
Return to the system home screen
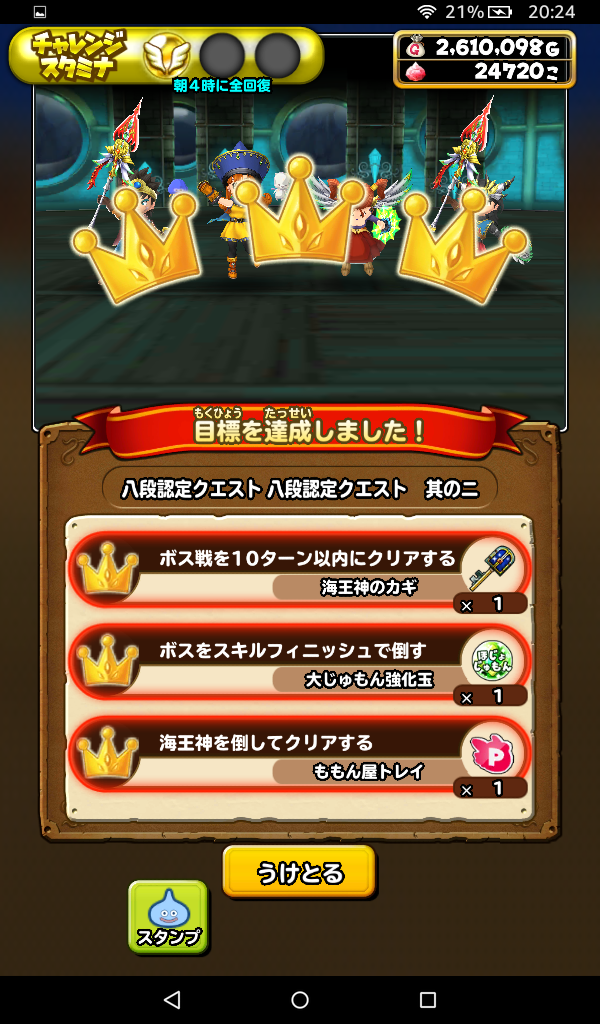[x=300, y=999]
